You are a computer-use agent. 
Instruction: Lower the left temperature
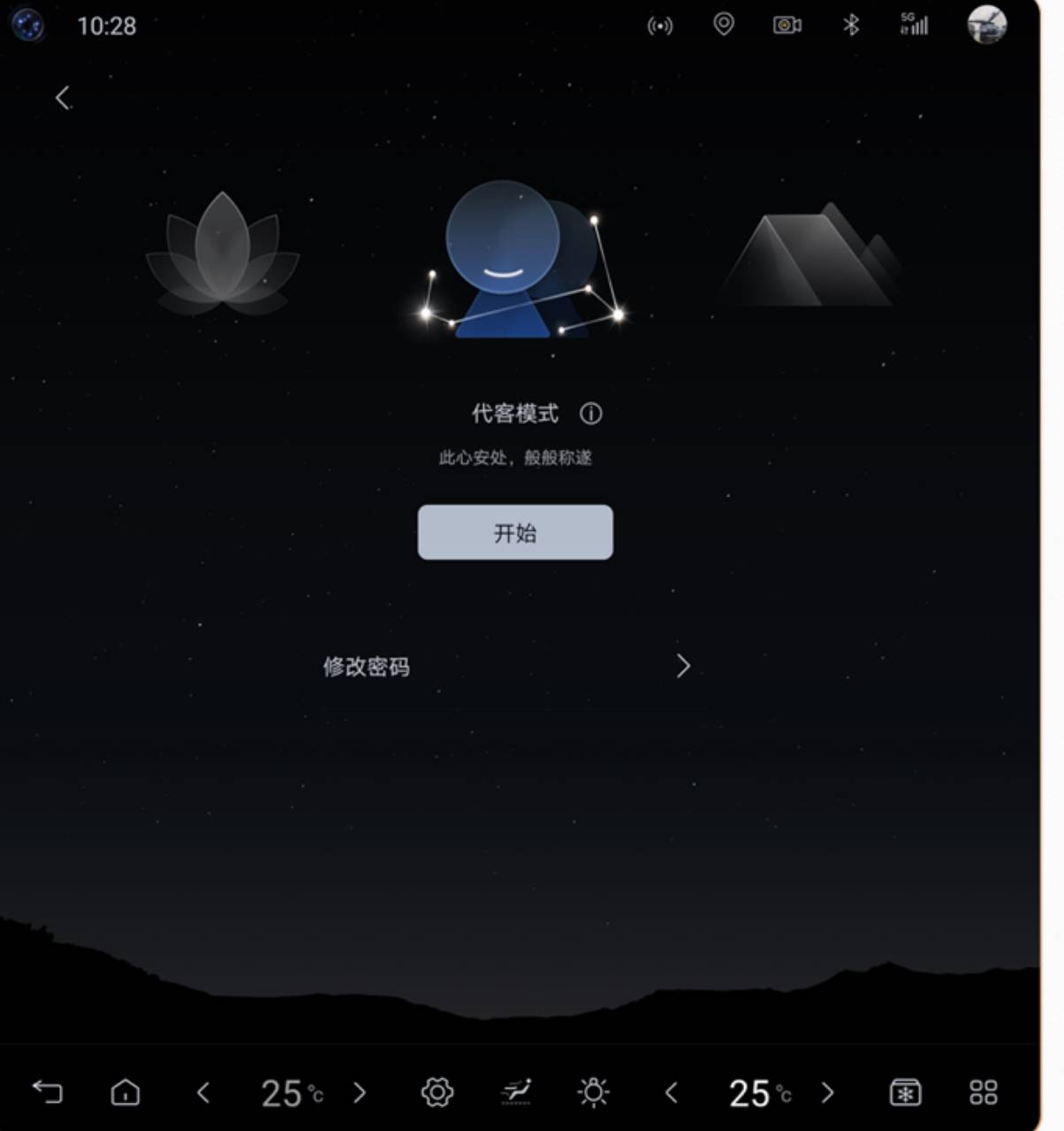click(x=203, y=1094)
